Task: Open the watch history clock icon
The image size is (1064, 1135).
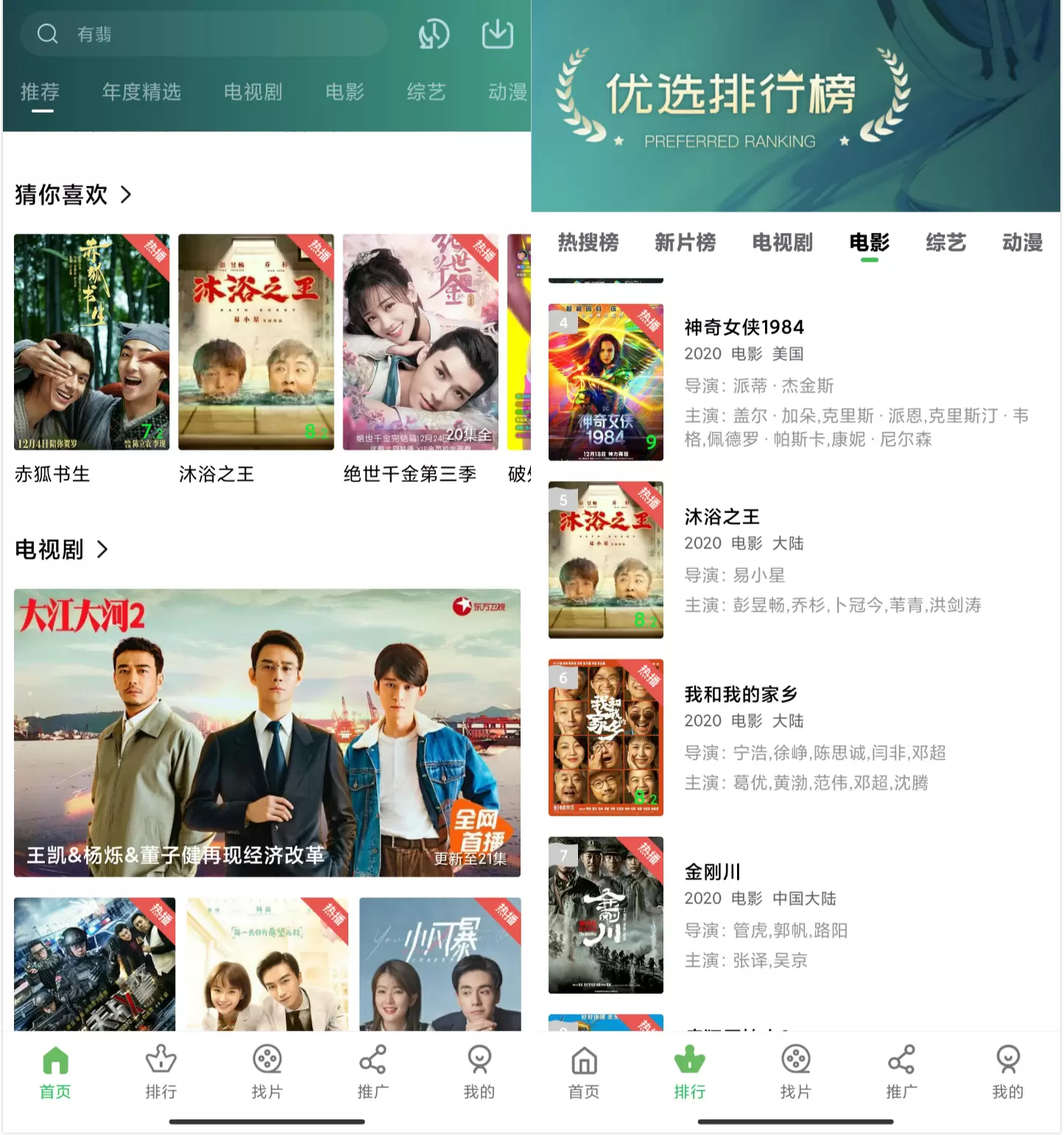Action: tap(434, 34)
